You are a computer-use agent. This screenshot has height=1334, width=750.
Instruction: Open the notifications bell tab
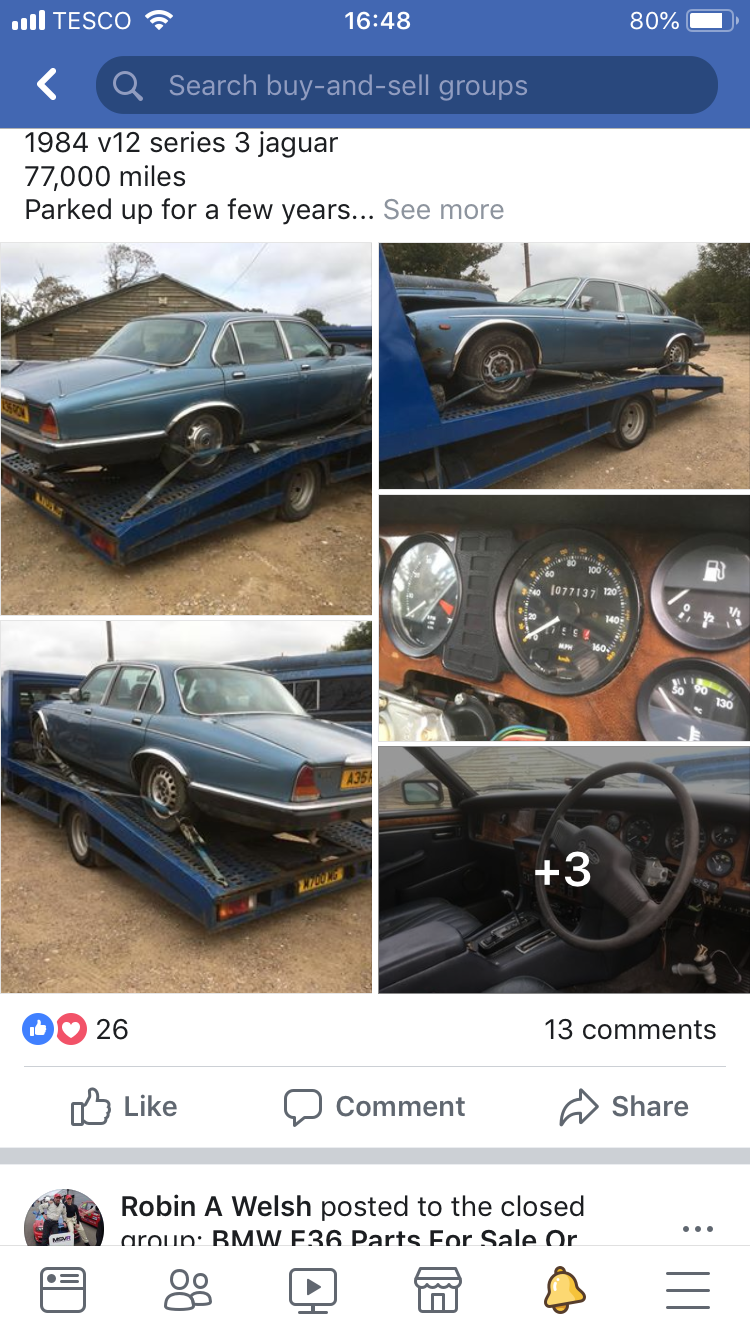click(x=563, y=1289)
